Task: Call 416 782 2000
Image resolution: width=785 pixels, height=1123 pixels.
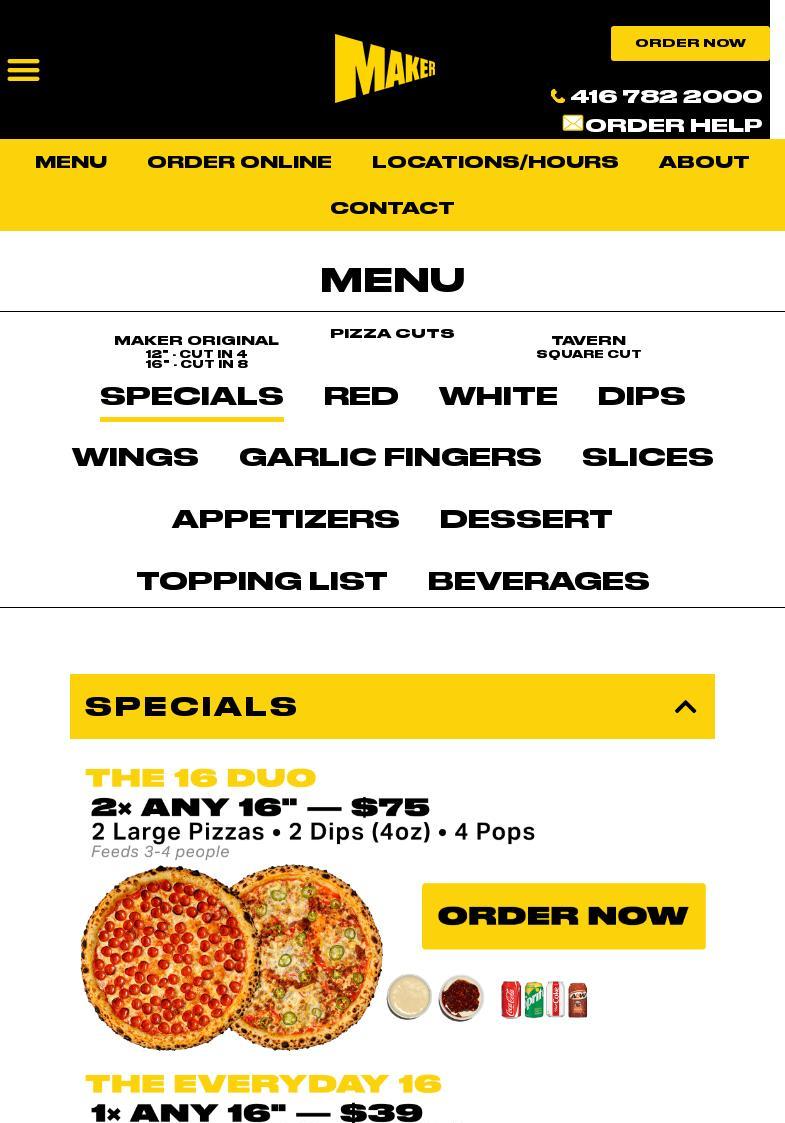Action: click(656, 96)
